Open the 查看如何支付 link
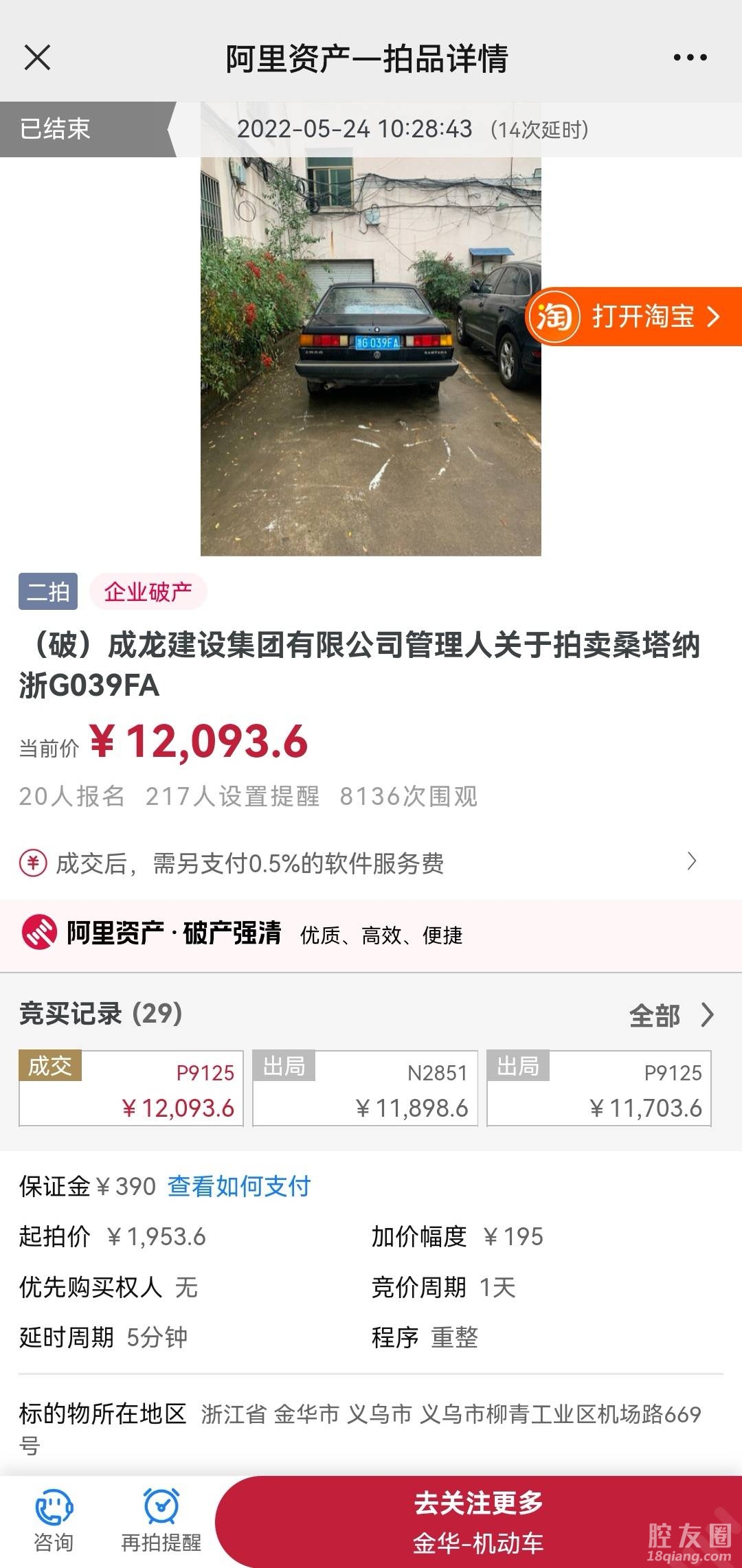This screenshot has width=742, height=1568. pos(239,1186)
